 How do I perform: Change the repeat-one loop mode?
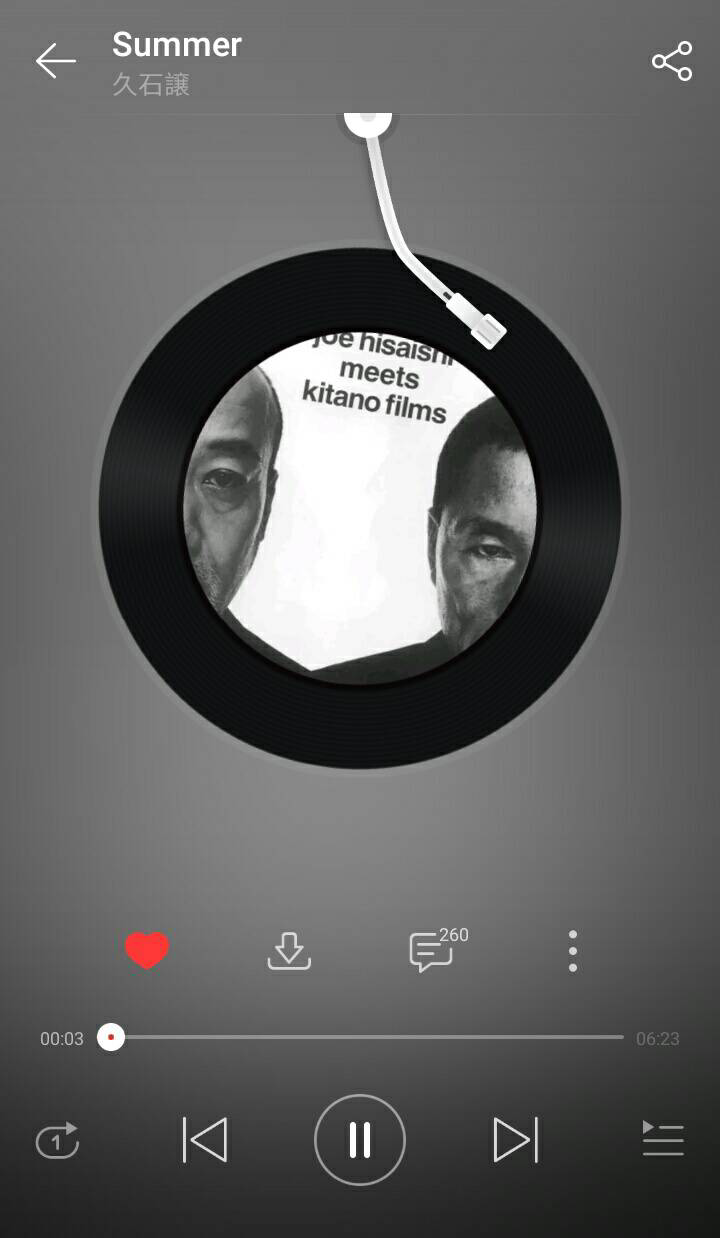tap(57, 1140)
